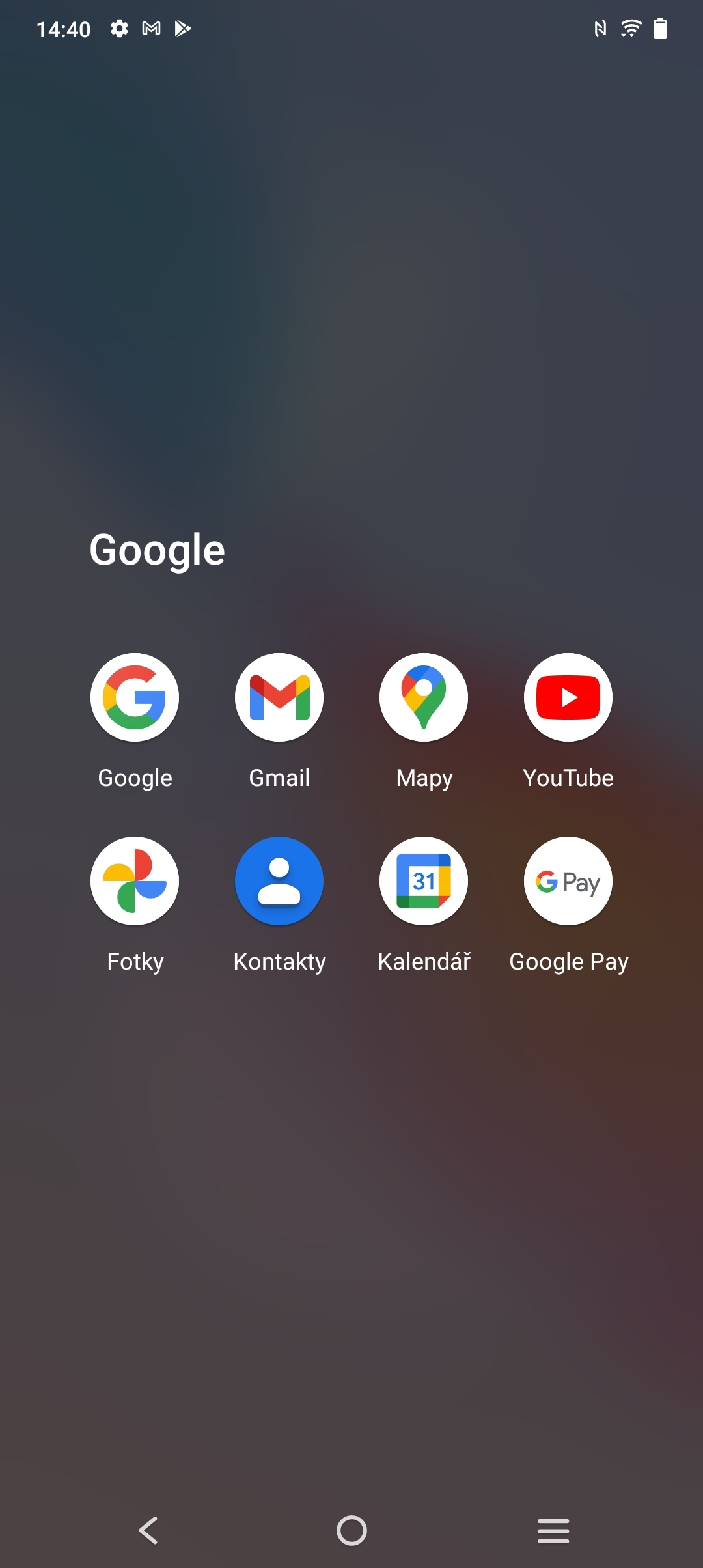Launch the YouTube app
Viewport: 703px width, 1568px height.
coord(568,697)
